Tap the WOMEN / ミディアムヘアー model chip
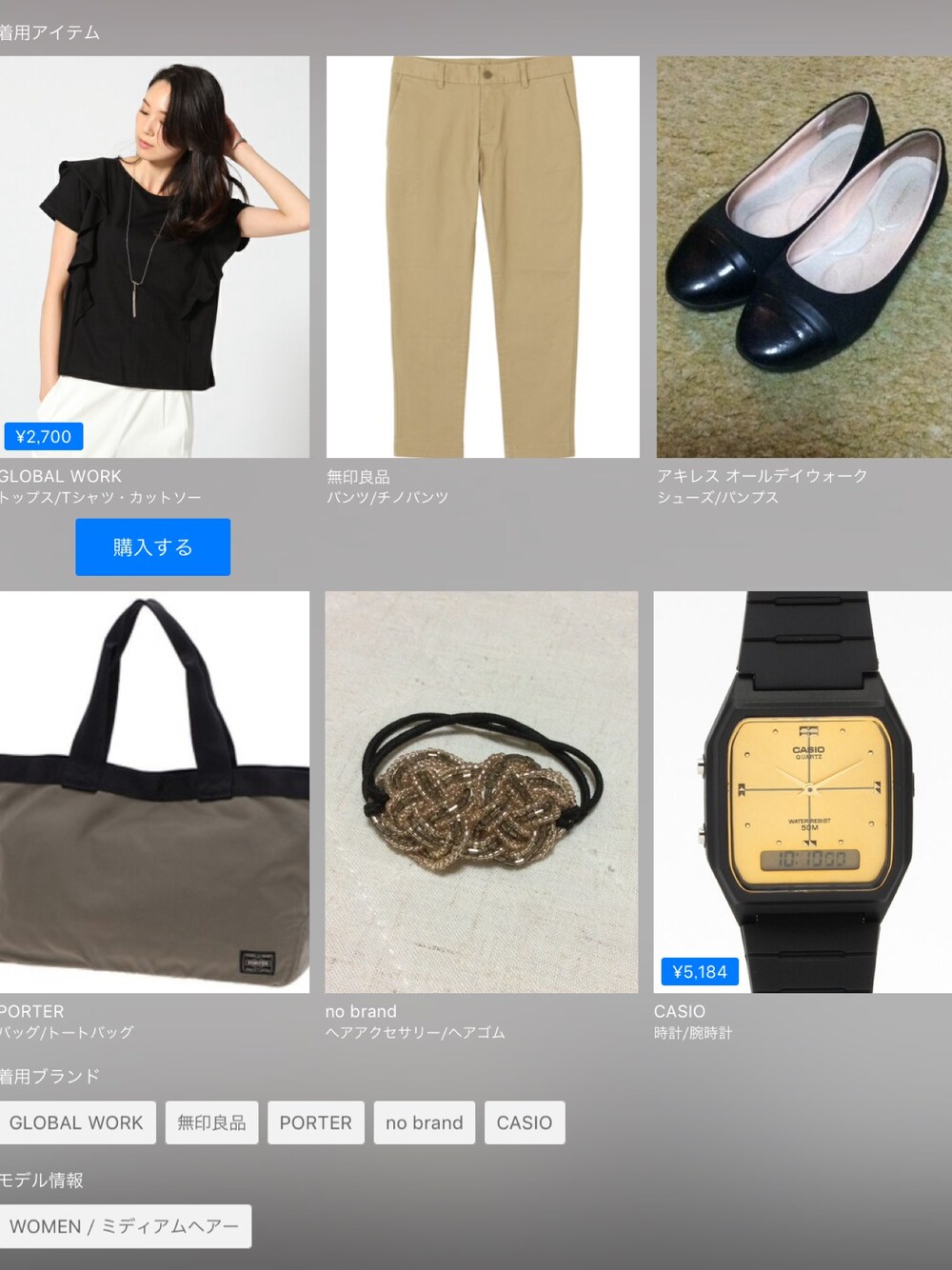Screen dimensions: 952x1270 coord(125,1226)
